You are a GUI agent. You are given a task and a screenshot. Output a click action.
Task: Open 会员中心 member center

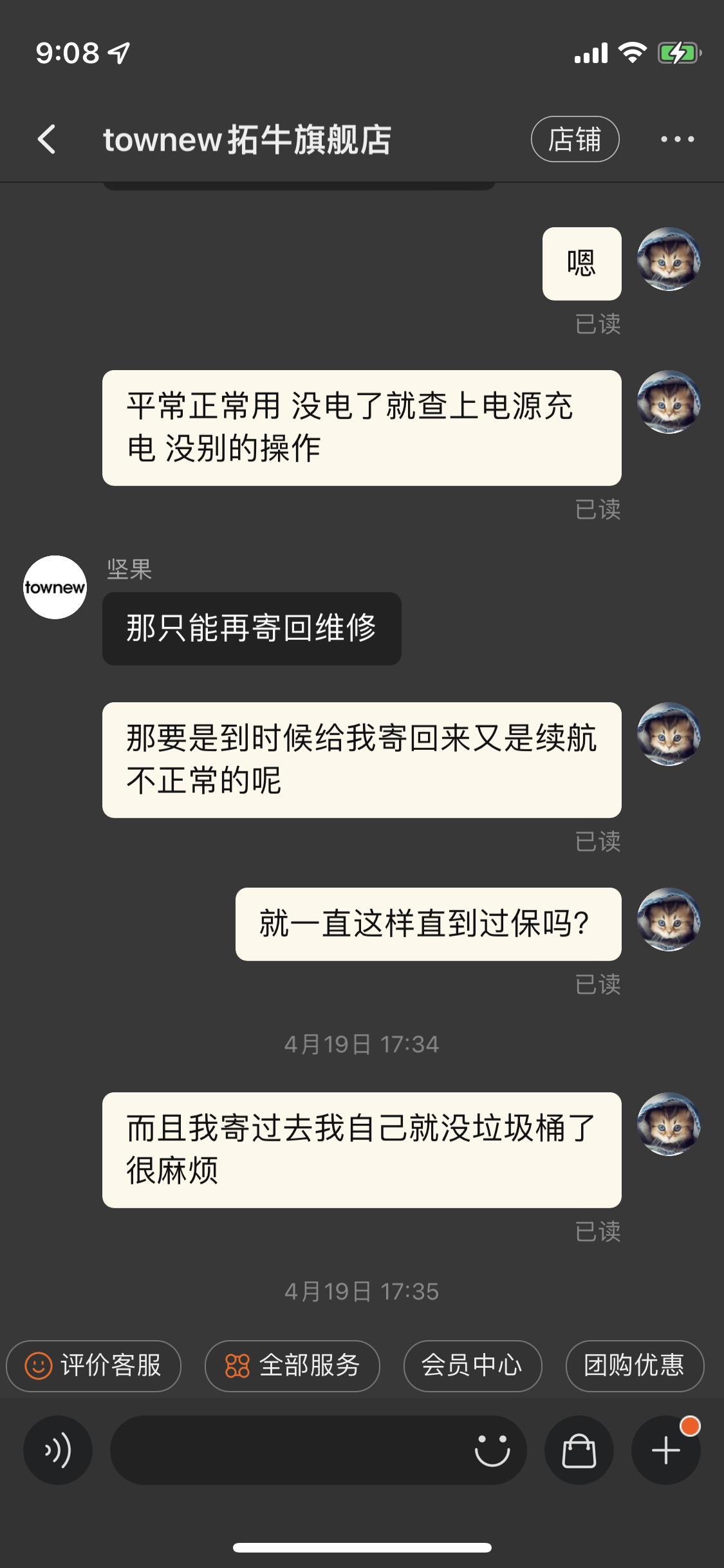coord(472,1365)
